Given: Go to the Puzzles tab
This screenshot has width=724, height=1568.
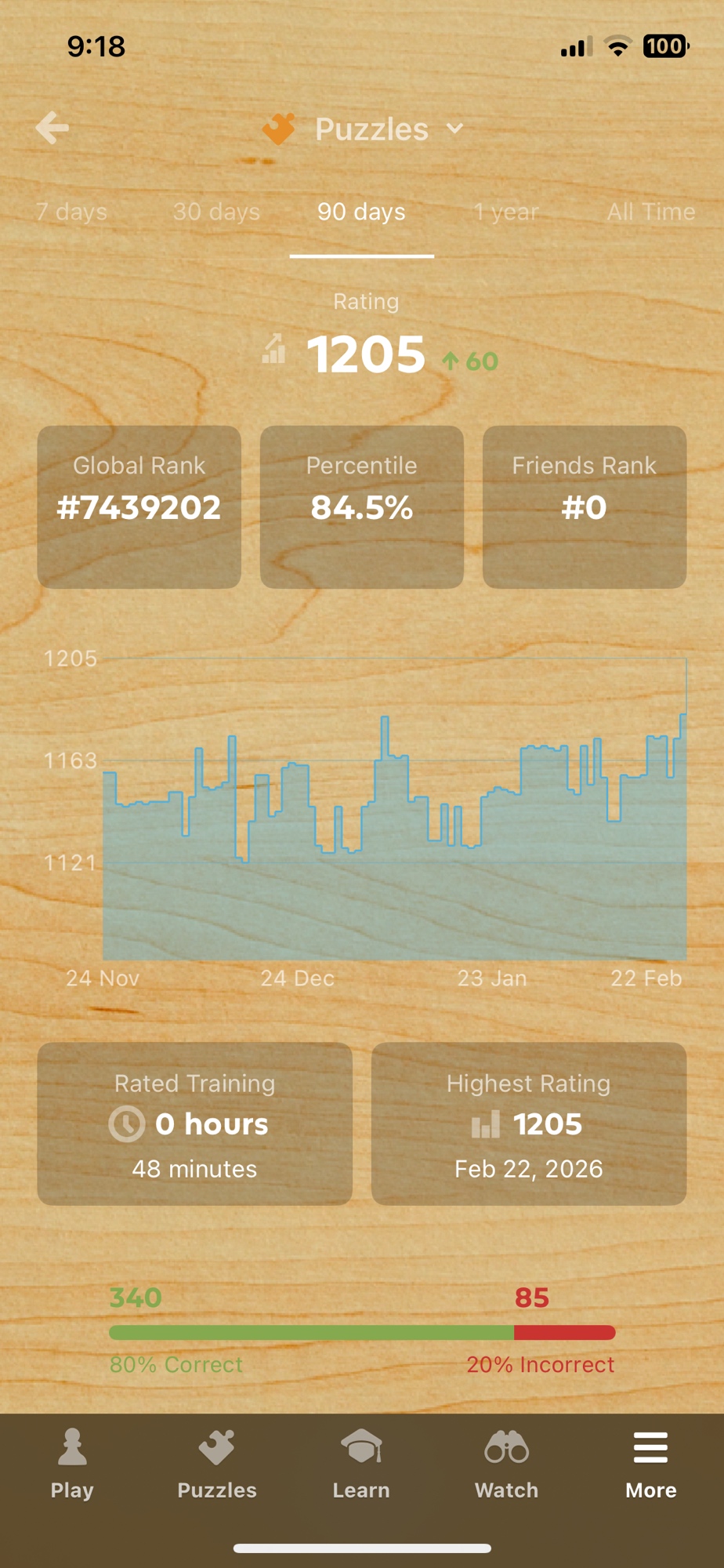Looking at the screenshot, I should click(217, 1465).
